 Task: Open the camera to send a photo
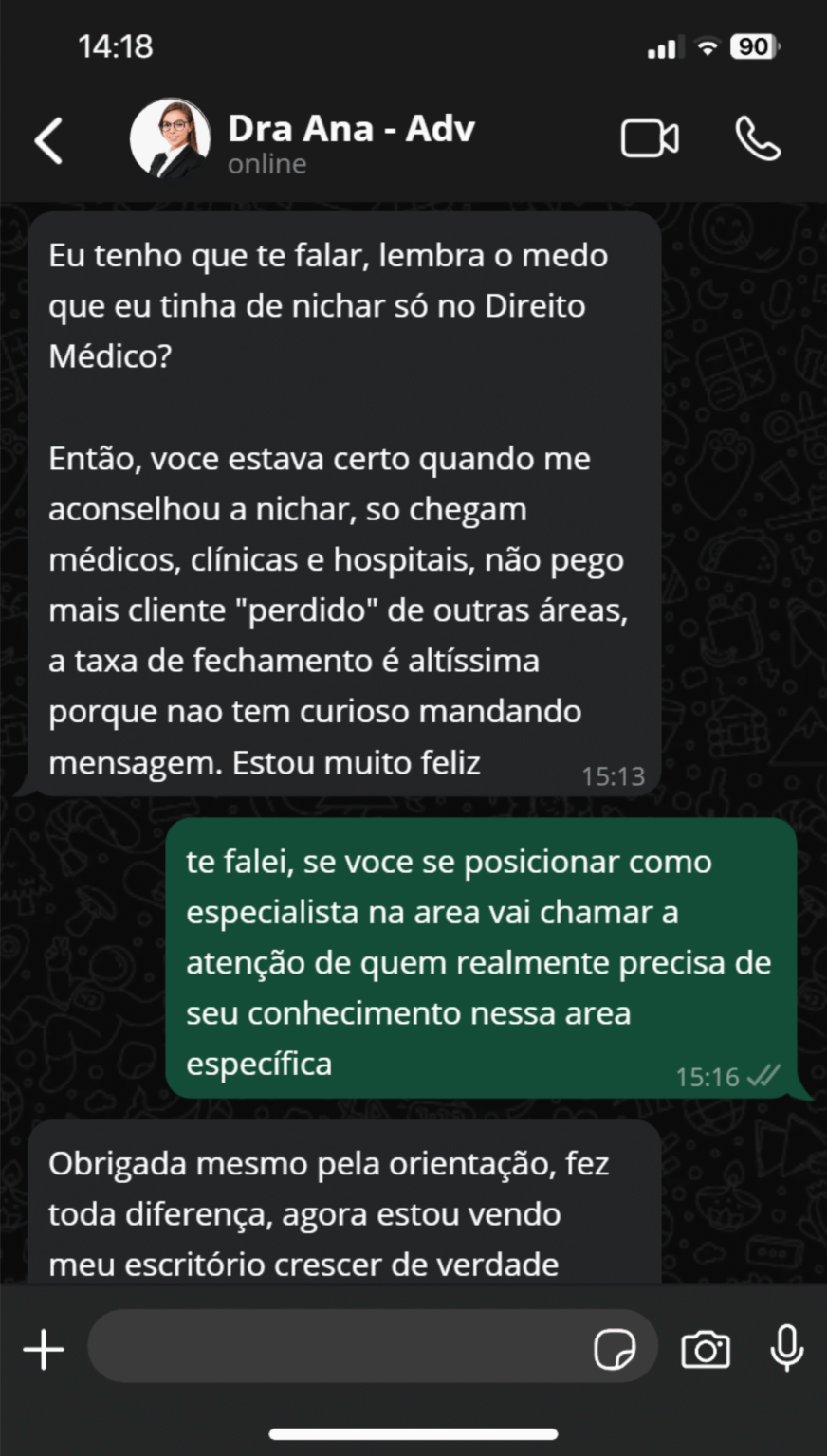(706, 1349)
